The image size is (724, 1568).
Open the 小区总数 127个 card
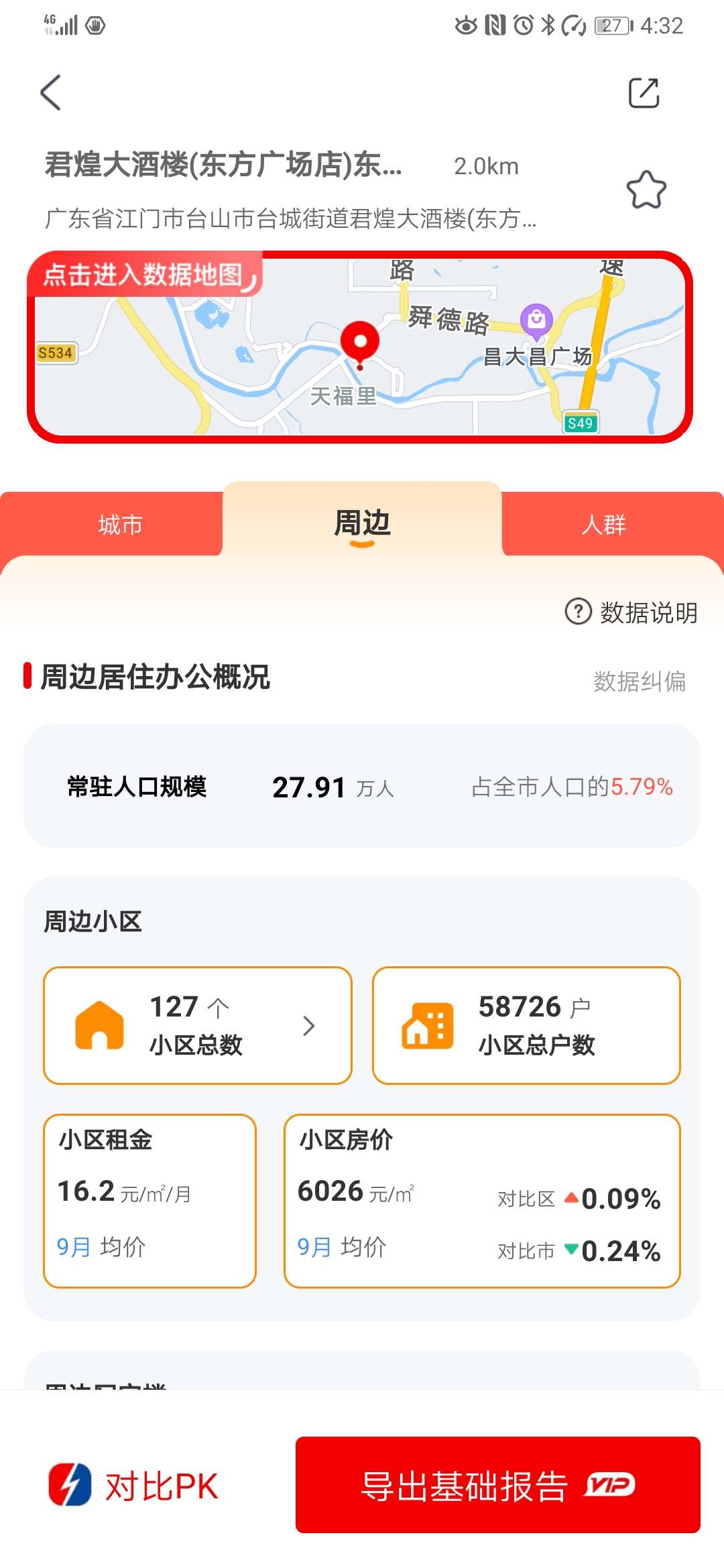(197, 1025)
